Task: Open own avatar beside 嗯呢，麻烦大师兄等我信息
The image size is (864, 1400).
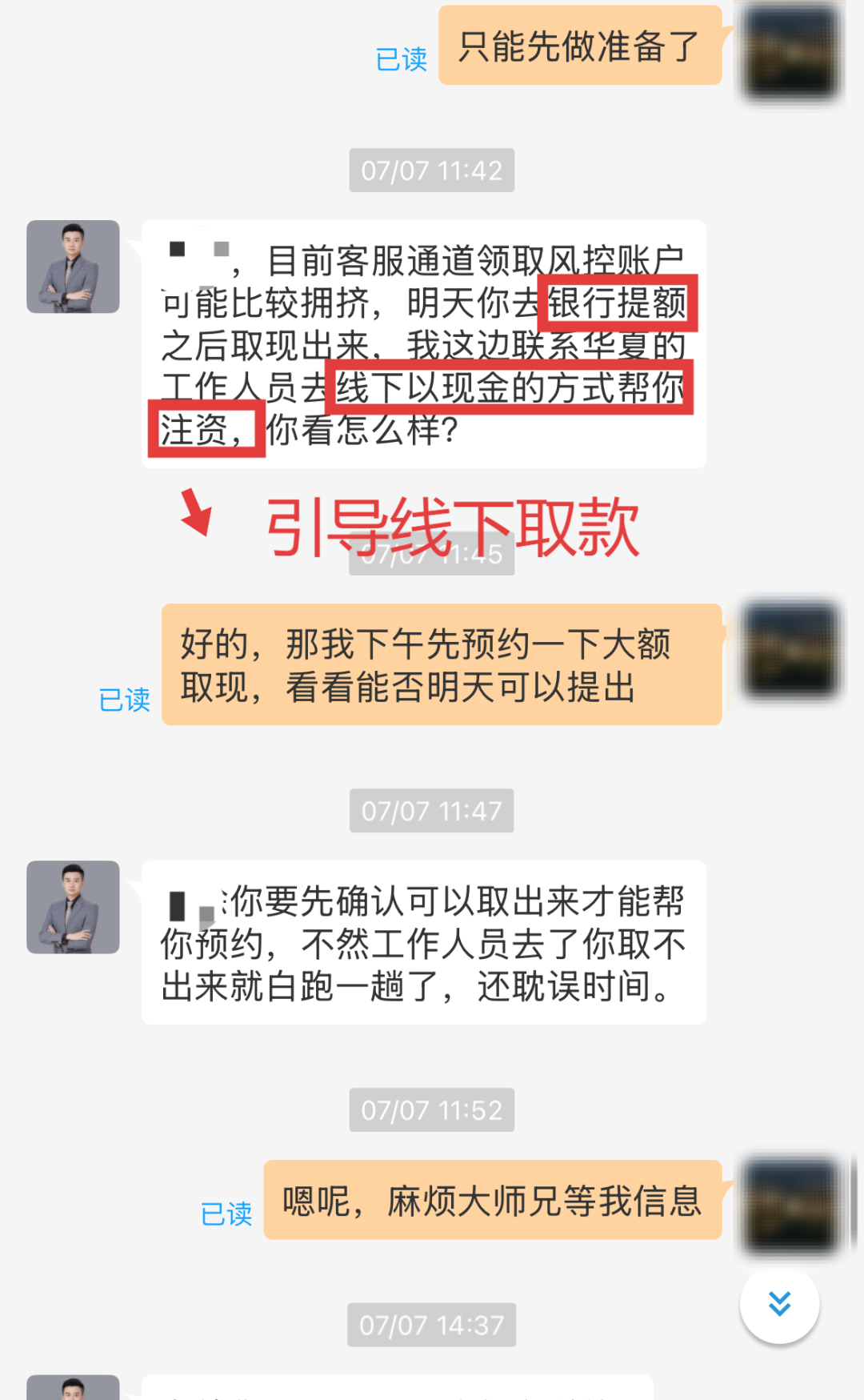Action: pyautogui.click(x=791, y=1205)
